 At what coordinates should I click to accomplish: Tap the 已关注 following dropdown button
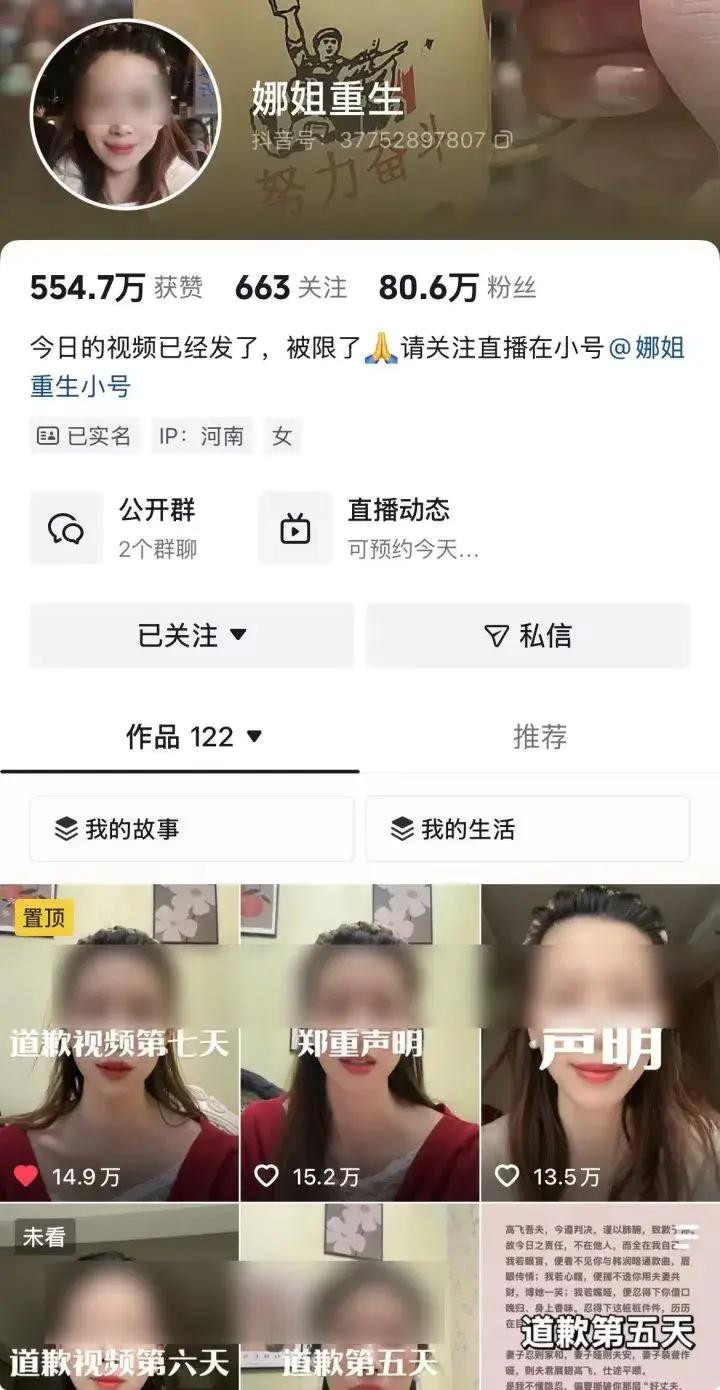(x=192, y=635)
